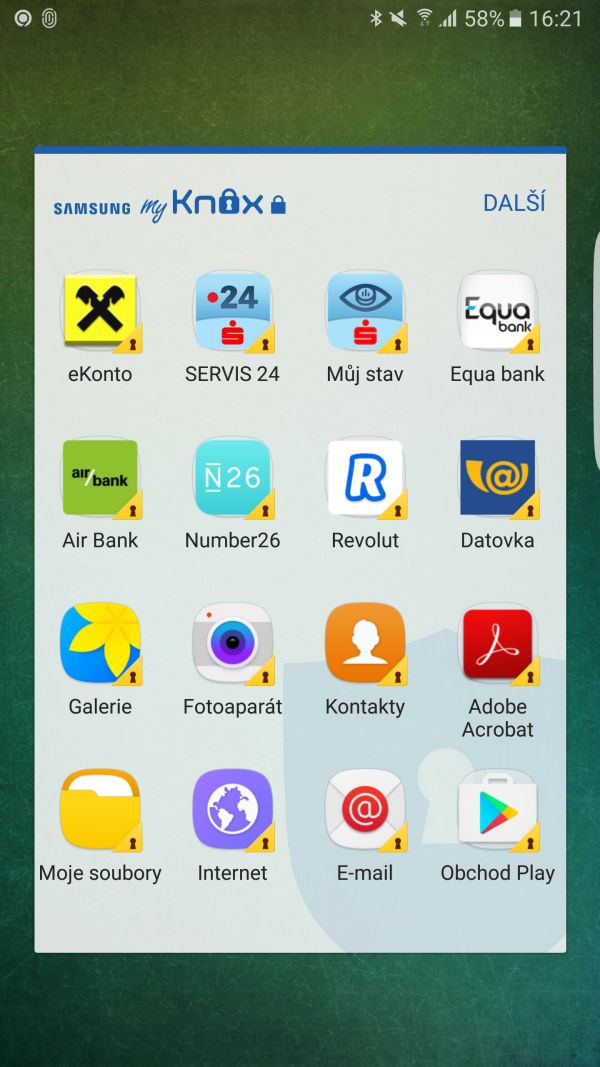
Task: Open Revolut app
Action: 365,477
